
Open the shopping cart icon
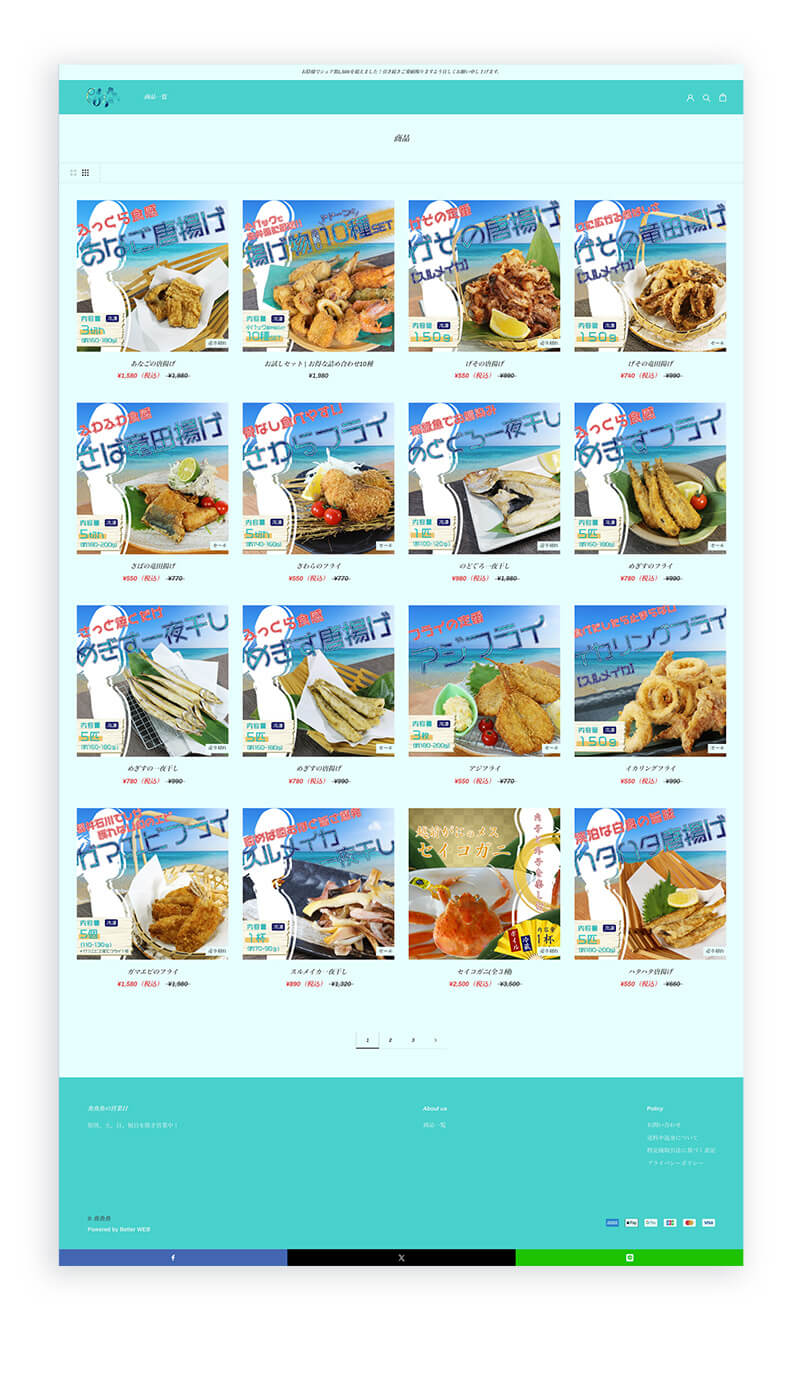pos(722,97)
